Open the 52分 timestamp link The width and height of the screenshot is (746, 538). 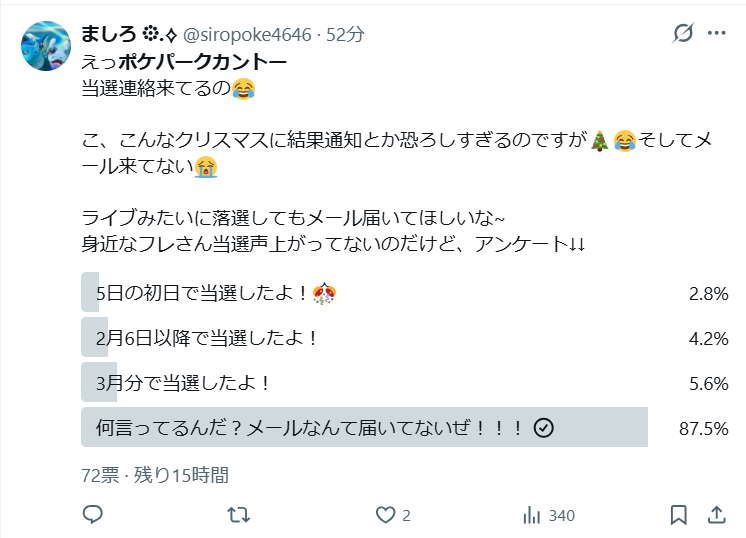tap(345, 34)
